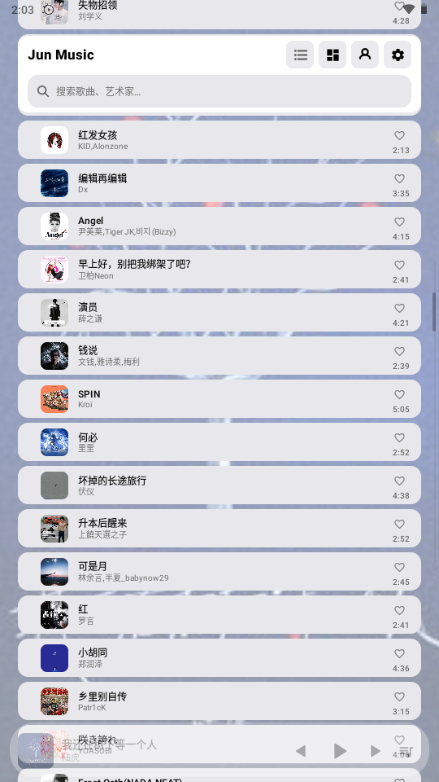Play Angel by 尹美莱

point(219,226)
